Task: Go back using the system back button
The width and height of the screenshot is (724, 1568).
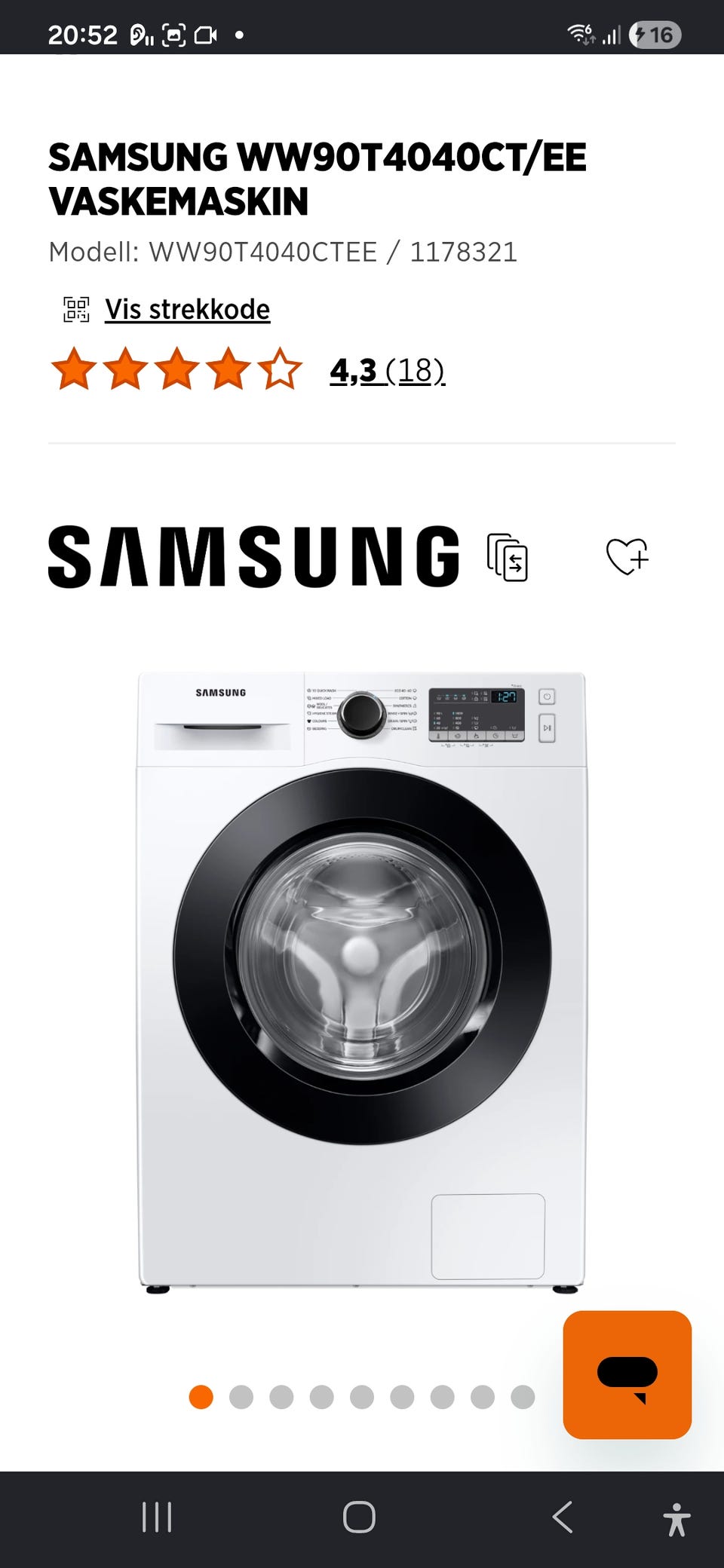Action: point(563,1517)
